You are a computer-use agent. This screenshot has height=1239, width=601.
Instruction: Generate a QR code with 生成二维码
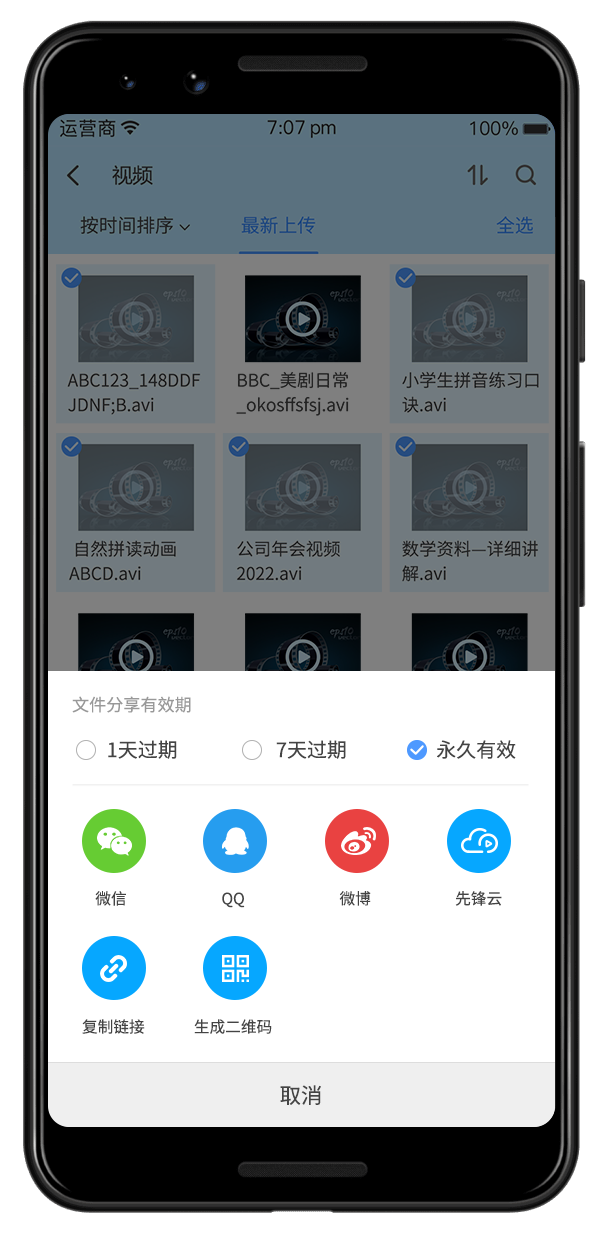(235, 968)
